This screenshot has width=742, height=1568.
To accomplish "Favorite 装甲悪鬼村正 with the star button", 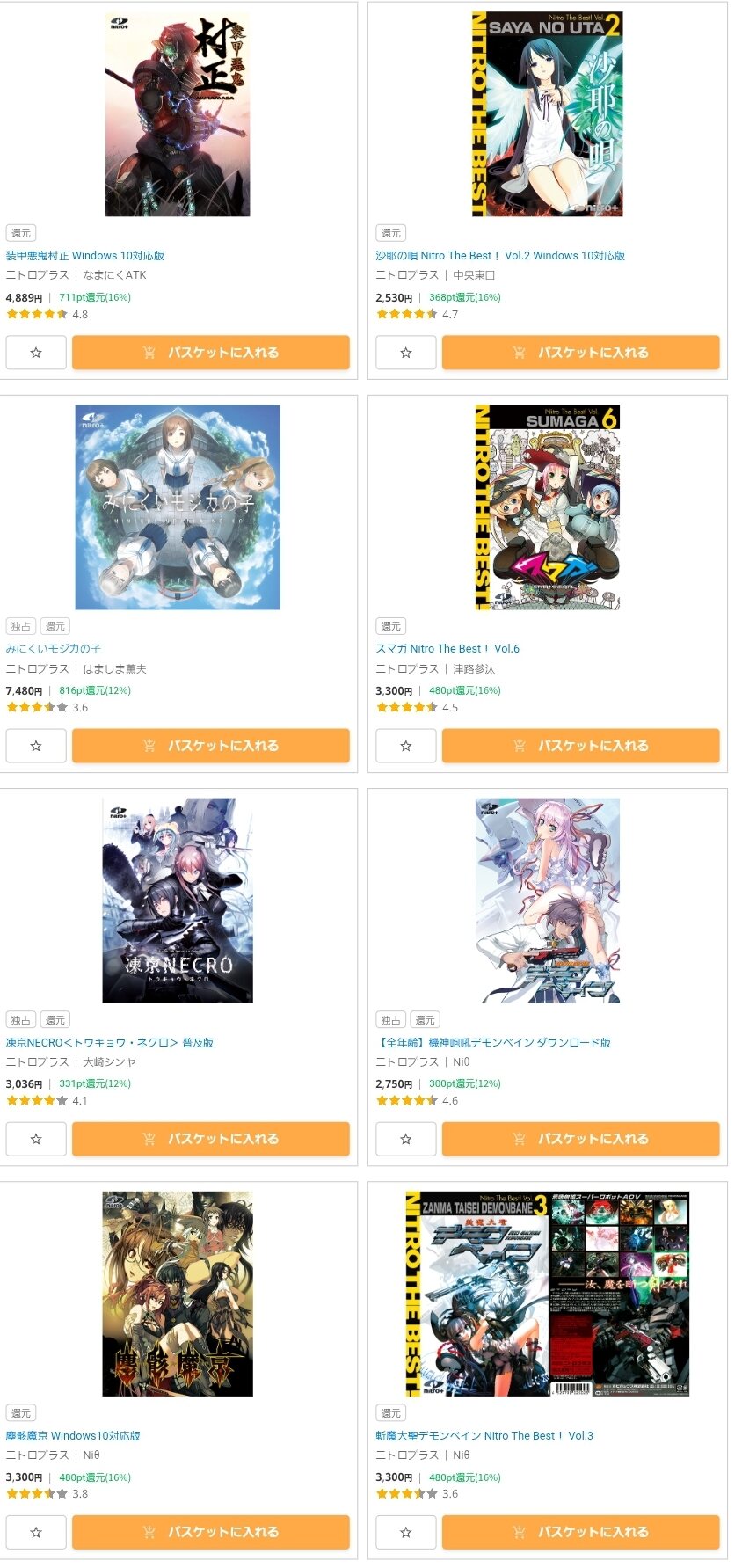I will point(36,353).
